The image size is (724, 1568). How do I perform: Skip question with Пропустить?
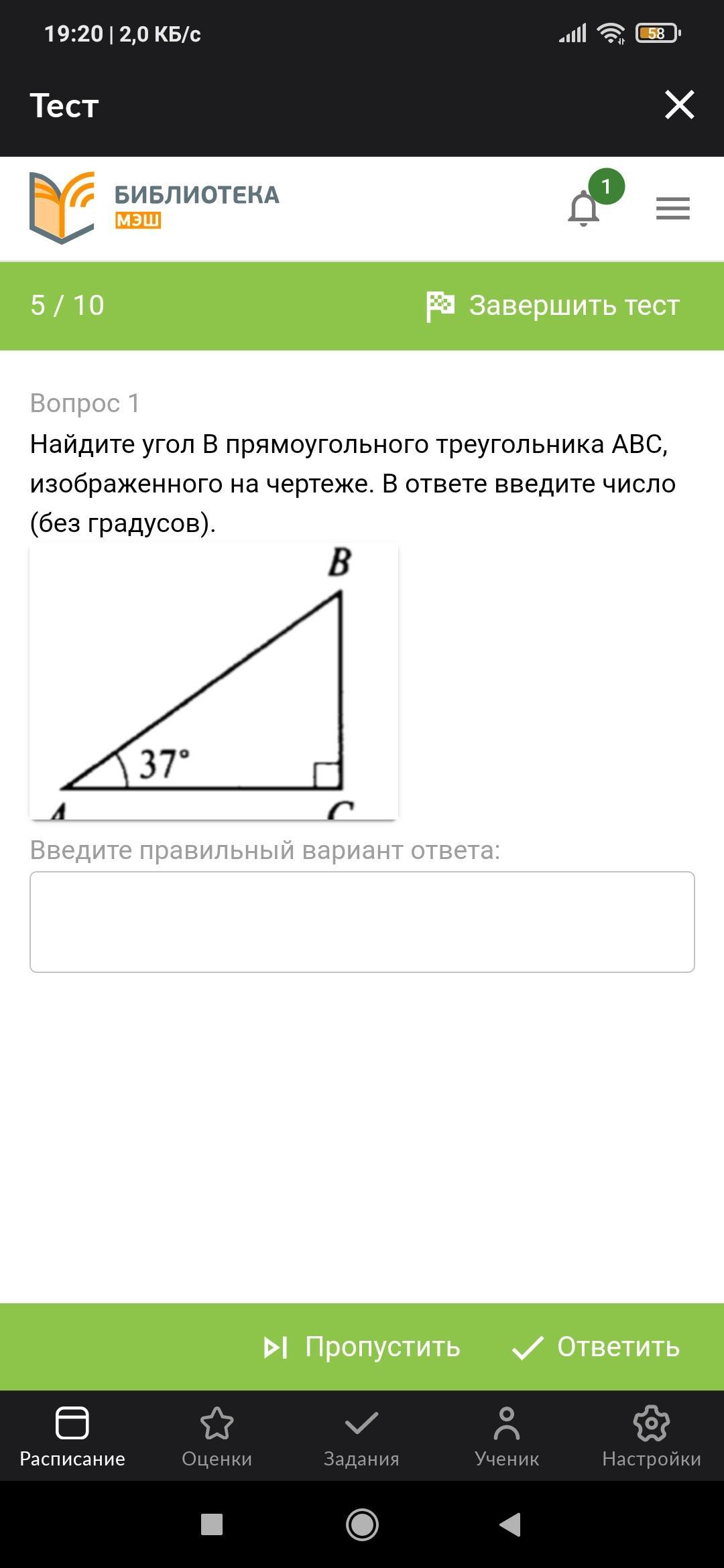(362, 1347)
